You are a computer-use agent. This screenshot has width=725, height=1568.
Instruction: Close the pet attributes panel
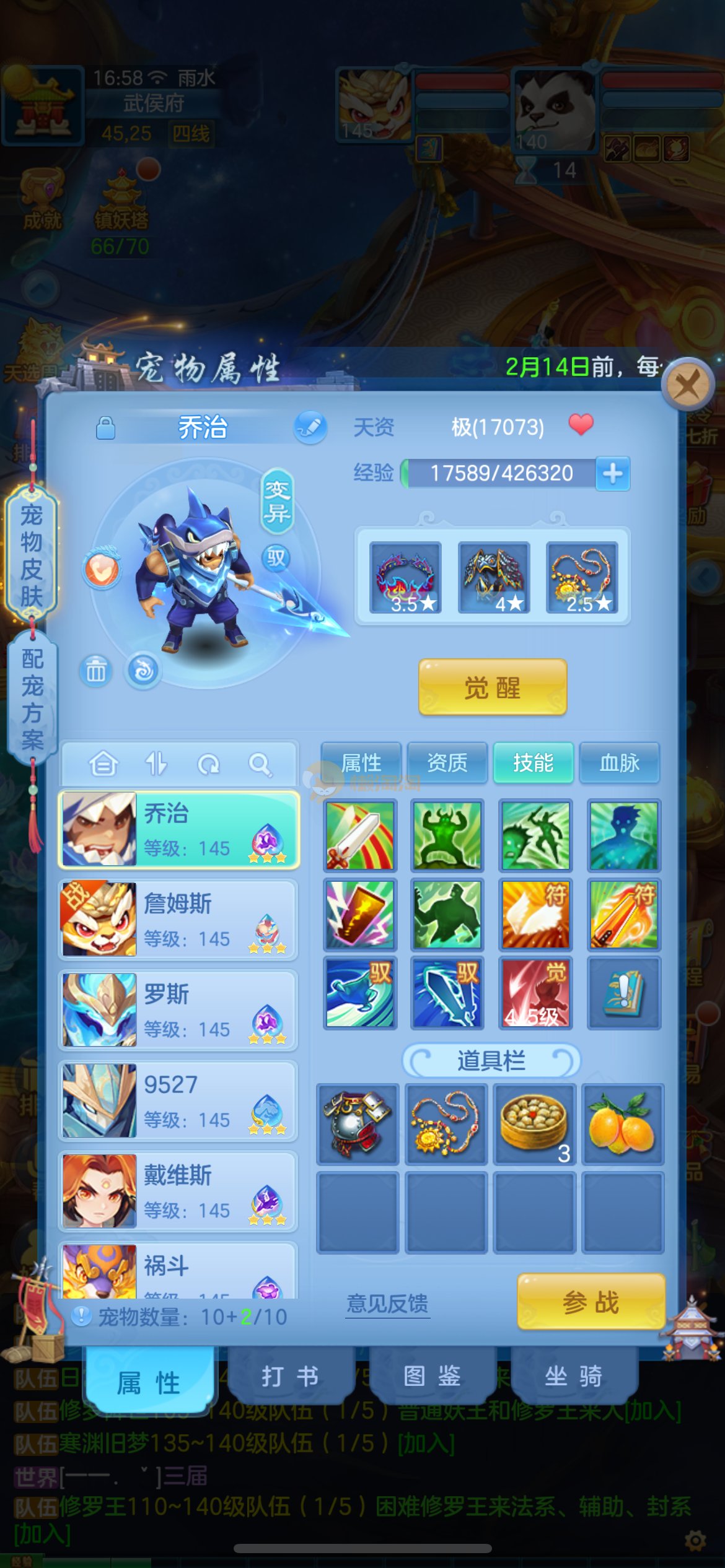click(687, 385)
